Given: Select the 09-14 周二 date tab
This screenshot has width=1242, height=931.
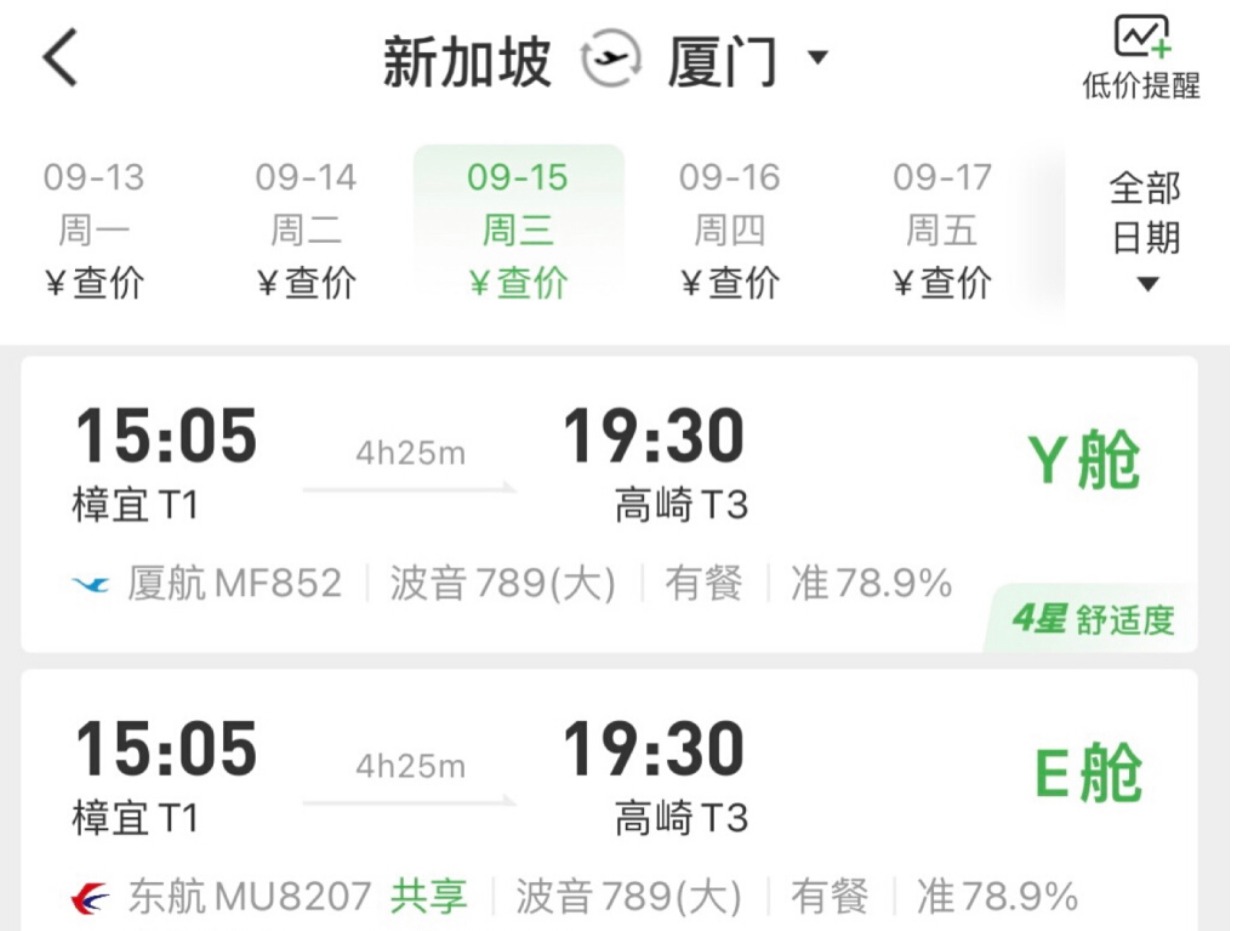Looking at the screenshot, I should [305, 230].
